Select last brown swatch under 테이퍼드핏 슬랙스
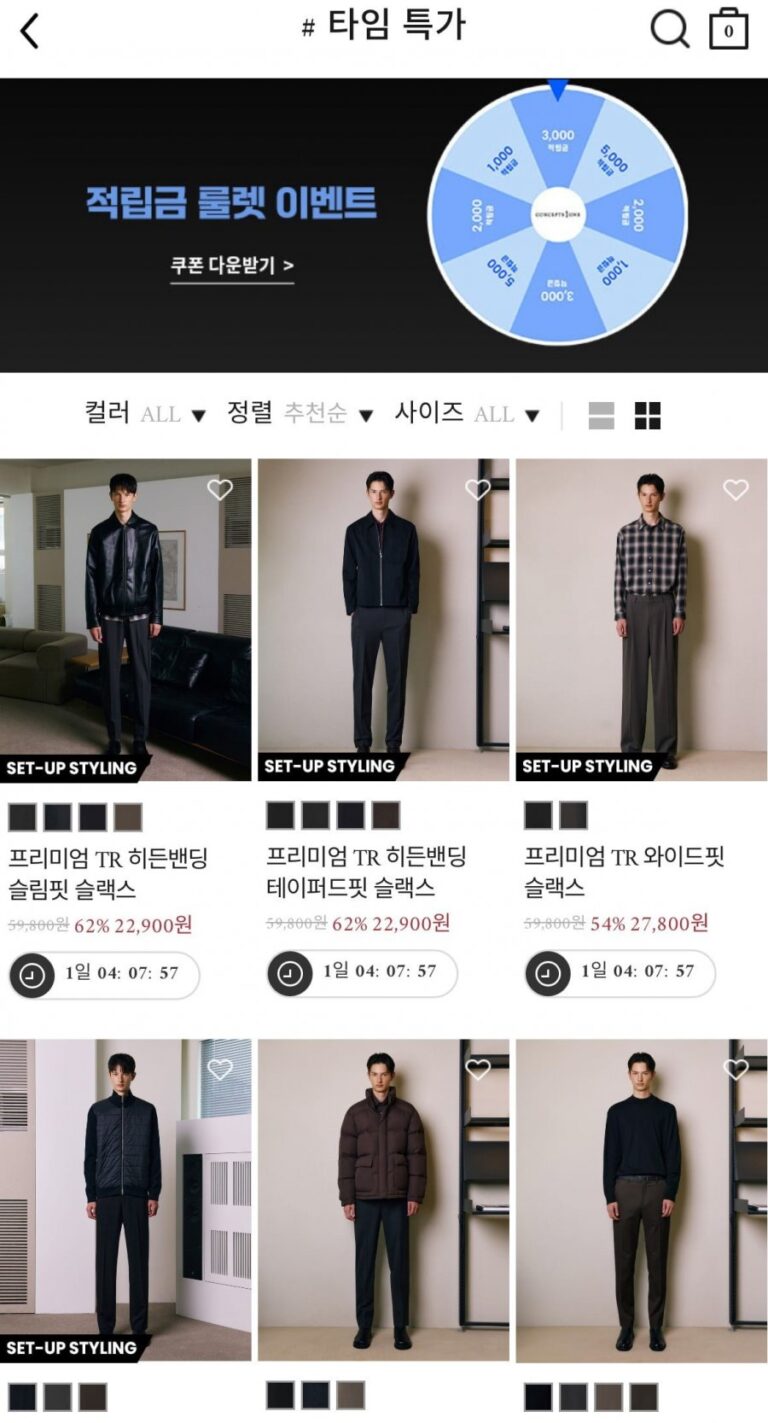Screen dimensions: 768x1423 386,815
